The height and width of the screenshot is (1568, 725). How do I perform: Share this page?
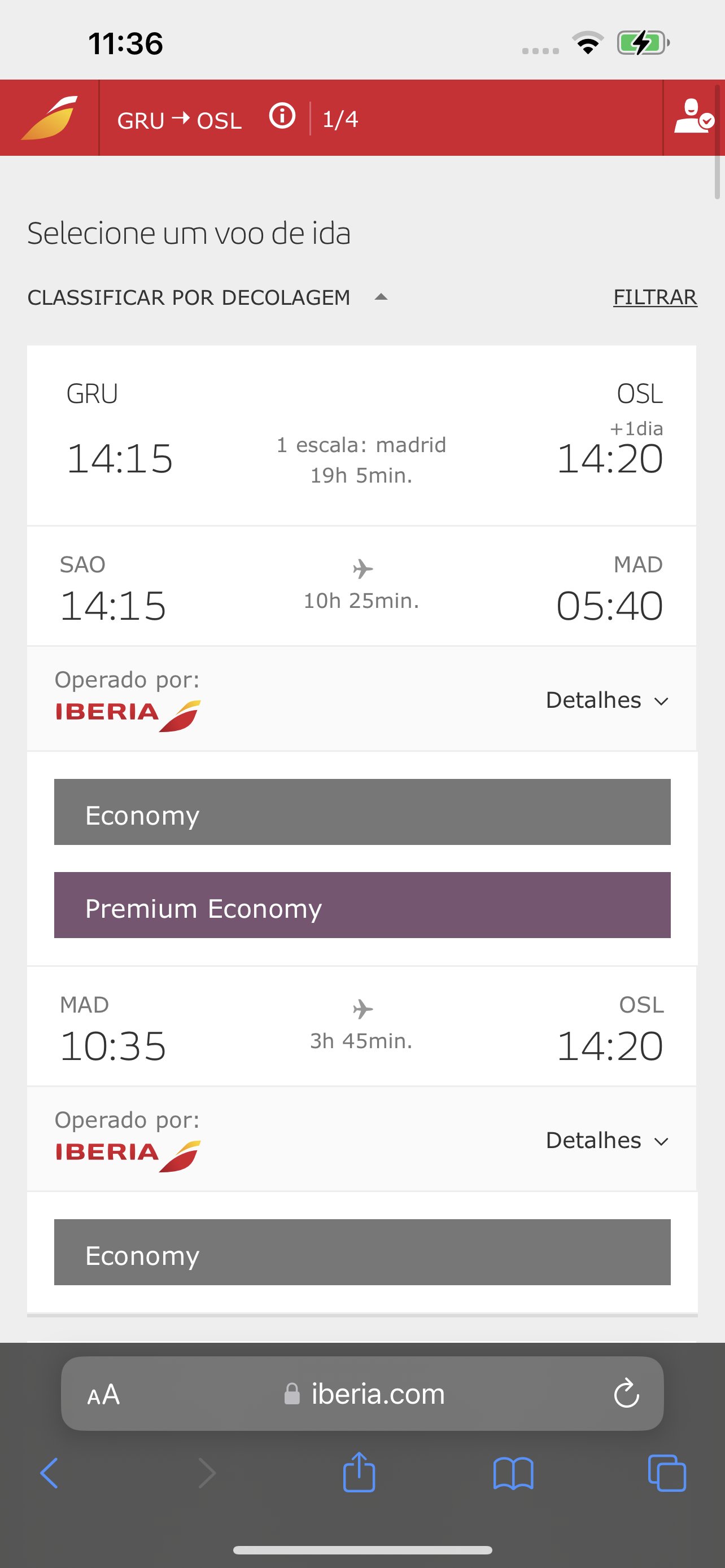click(x=359, y=1472)
